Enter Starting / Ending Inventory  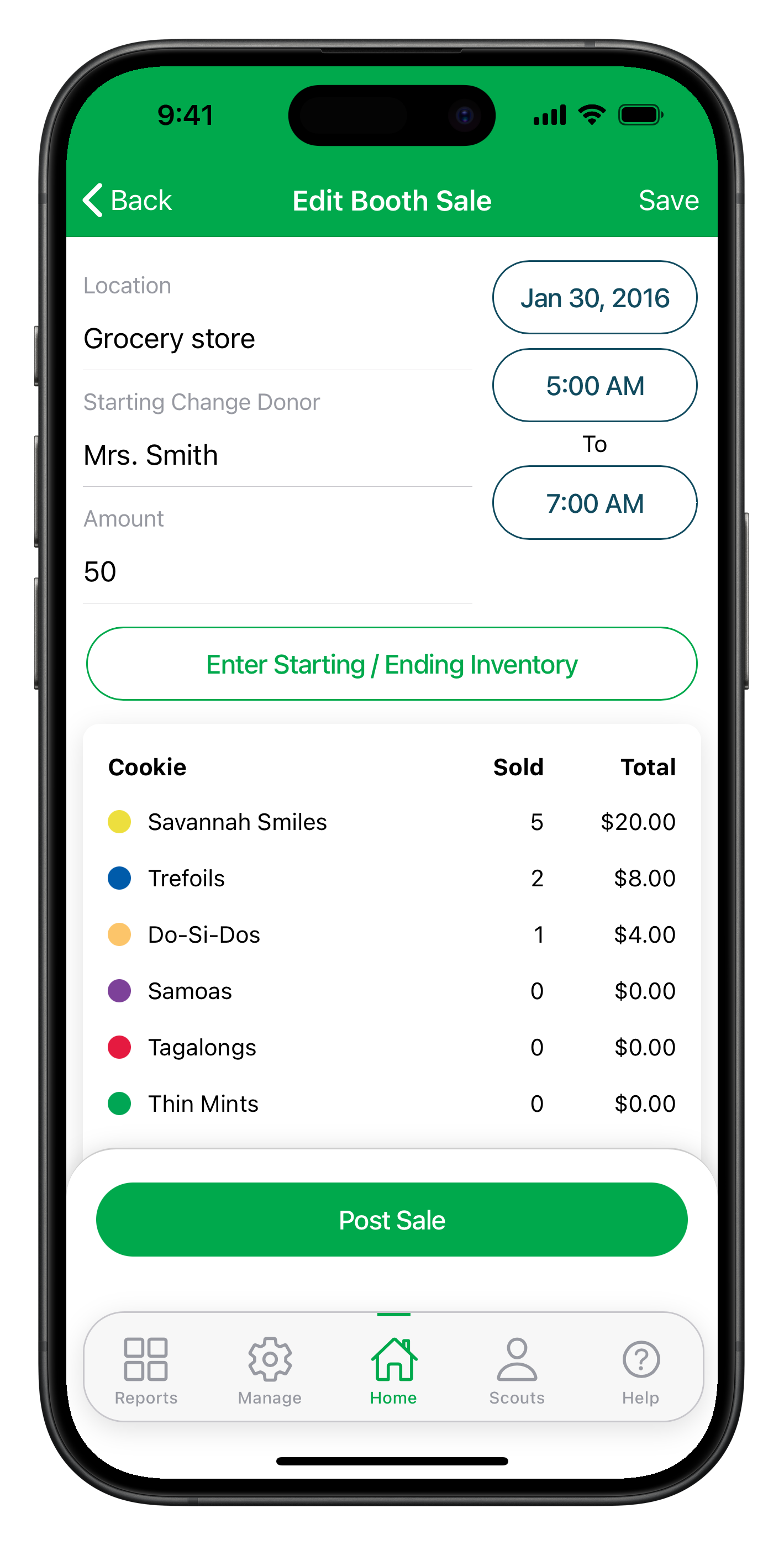[x=392, y=664]
